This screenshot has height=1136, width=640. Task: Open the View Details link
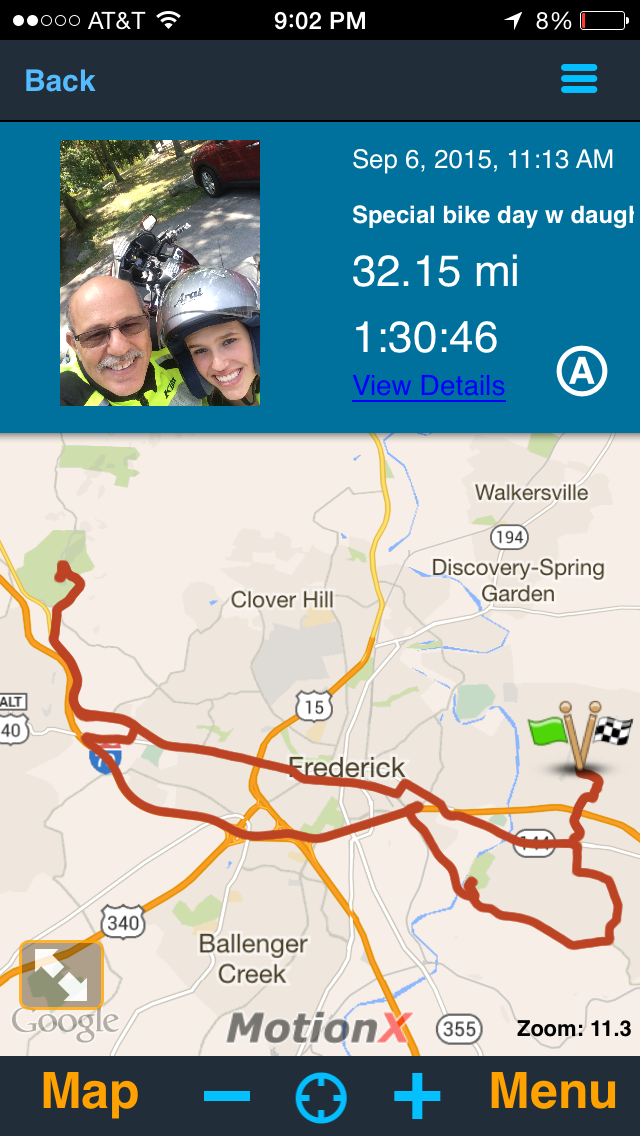[x=428, y=386]
